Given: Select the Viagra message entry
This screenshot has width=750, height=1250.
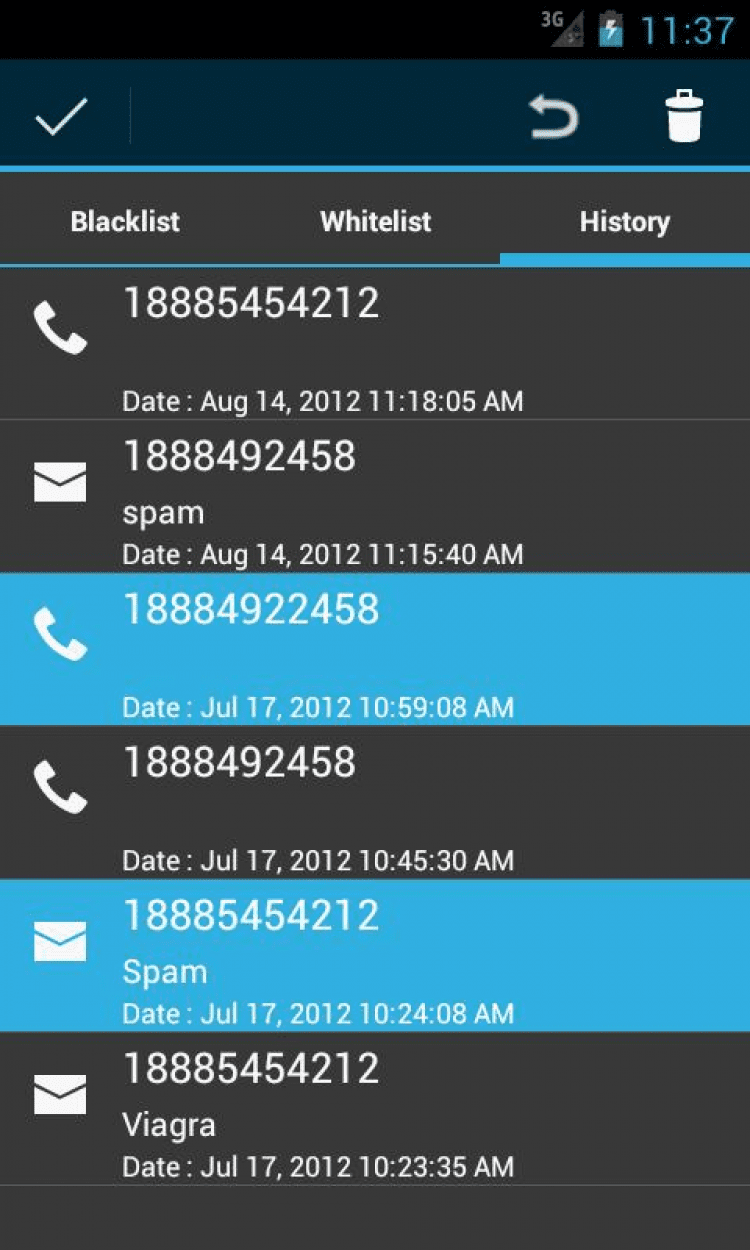Looking at the screenshot, I should [375, 1108].
